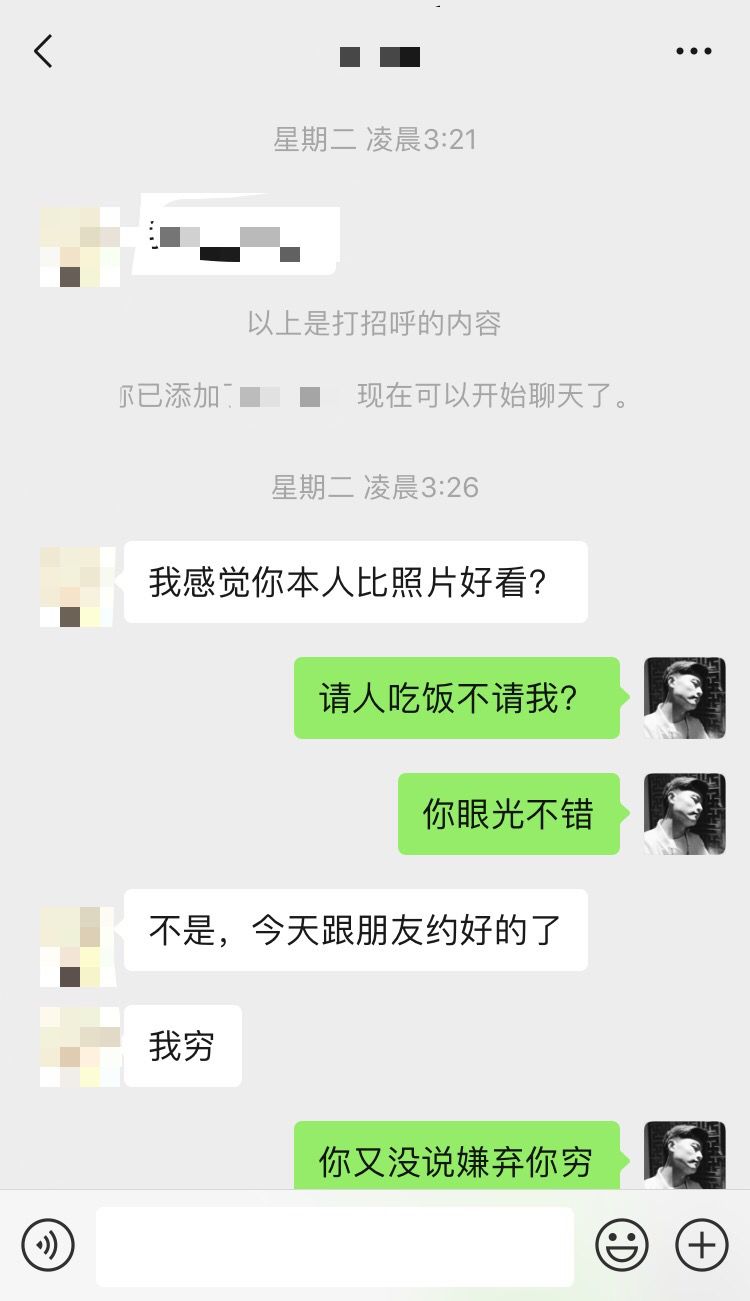Switch to voice message input
Screen dimensions: 750x1301
[x=48, y=1245]
